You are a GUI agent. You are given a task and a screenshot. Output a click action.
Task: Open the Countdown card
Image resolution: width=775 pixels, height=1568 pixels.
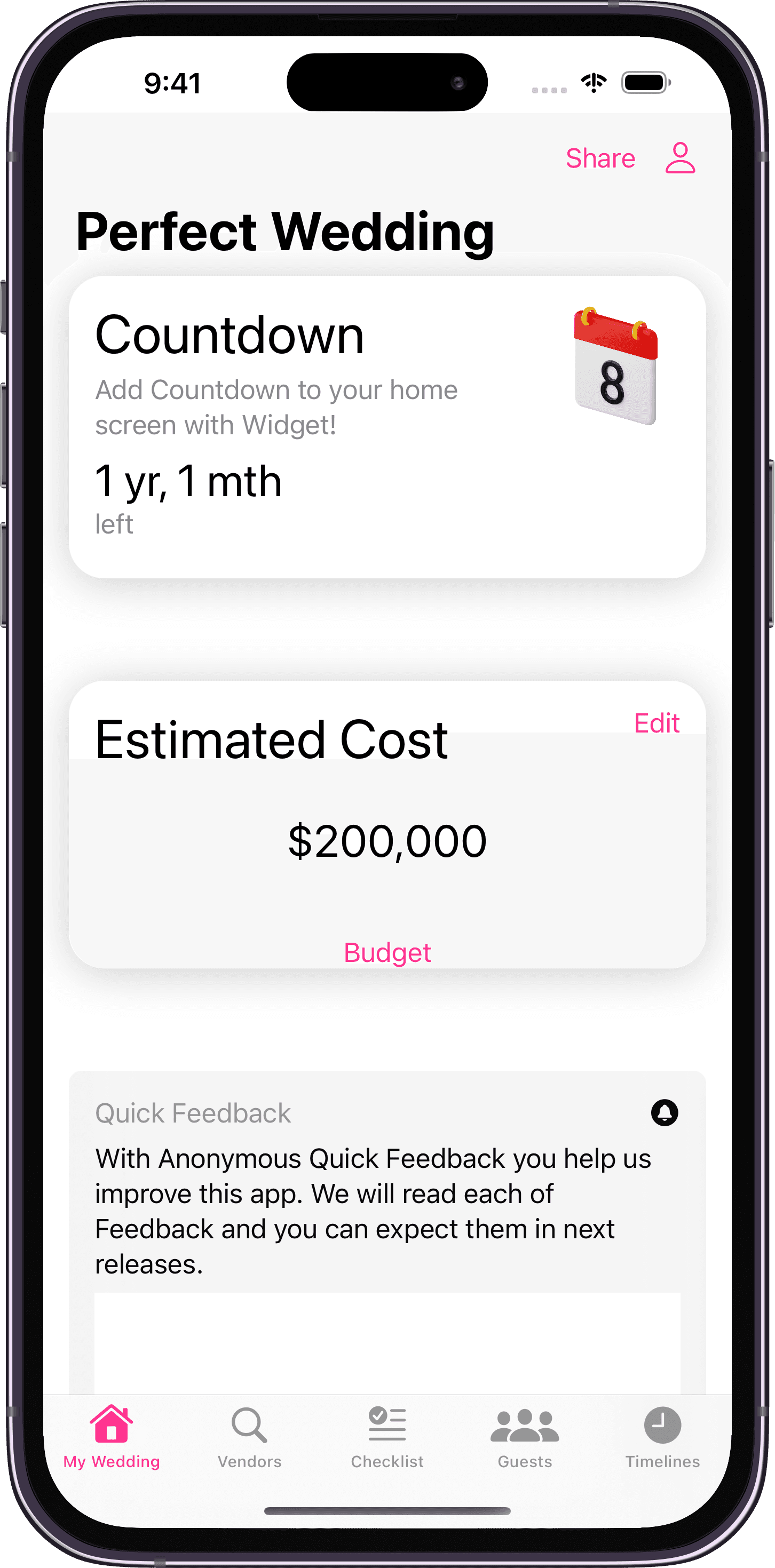tap(387, 427)
